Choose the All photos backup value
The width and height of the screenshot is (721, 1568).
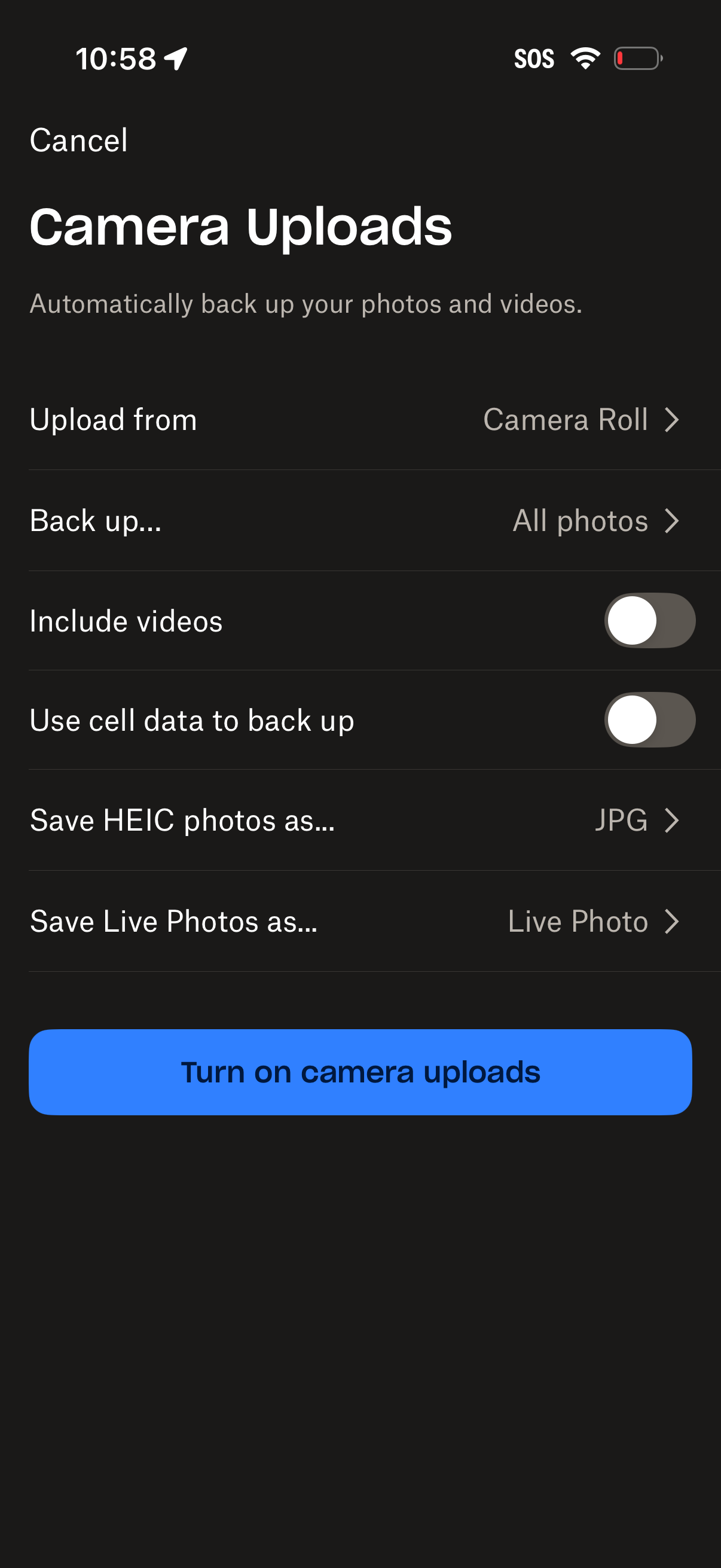580,520
